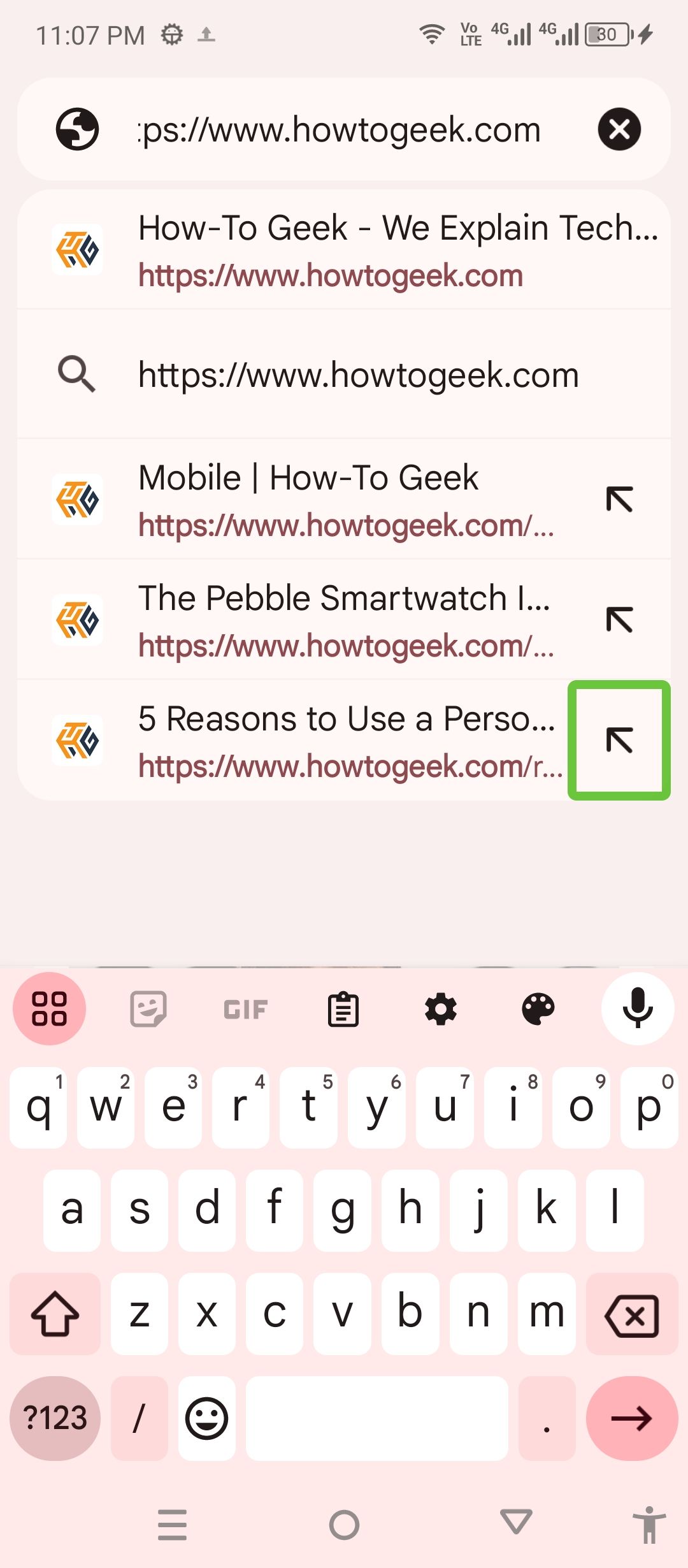Viewport: 688px width, 1568px height.
Task: Open the keyboard clipboard
Action: (343, 1010)
